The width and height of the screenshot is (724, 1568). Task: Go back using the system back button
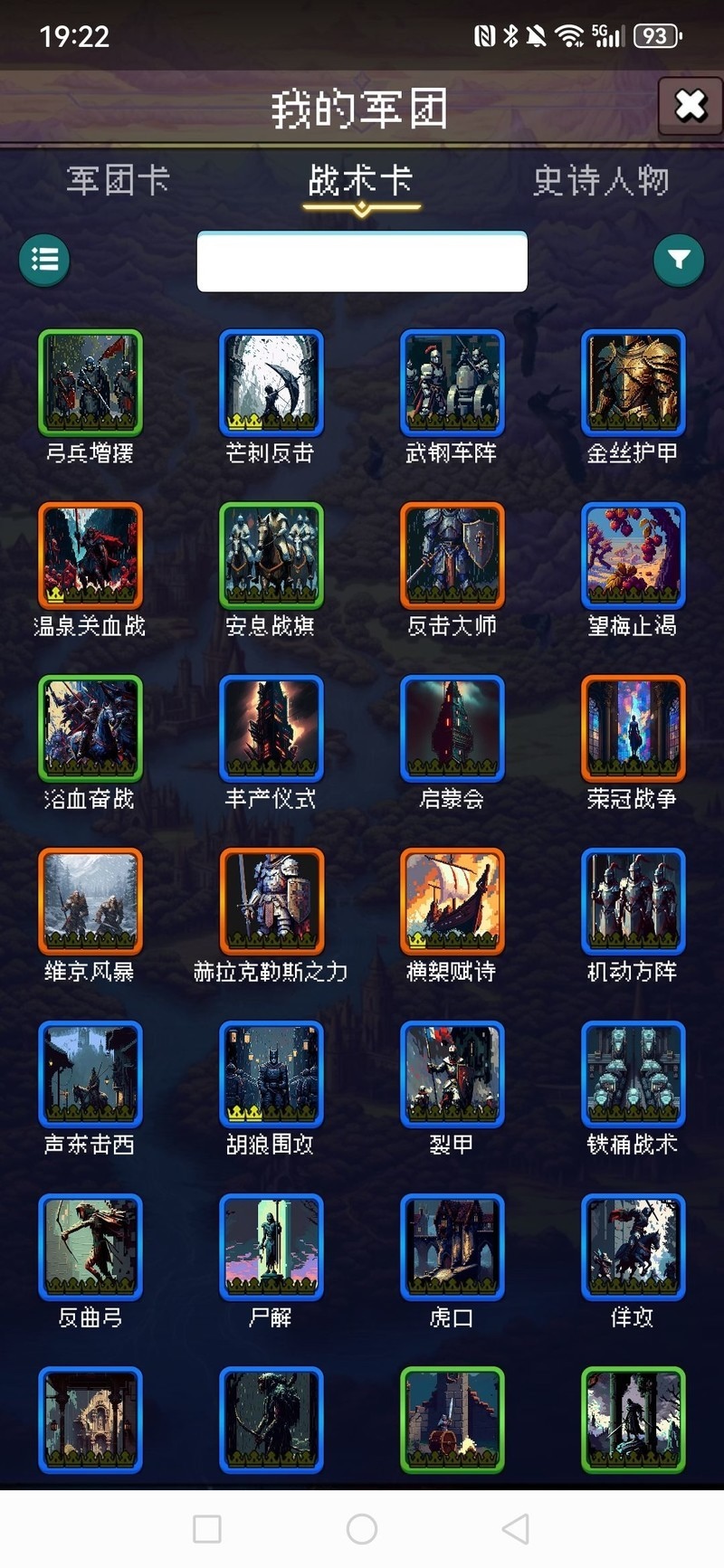coord(516,1529)
